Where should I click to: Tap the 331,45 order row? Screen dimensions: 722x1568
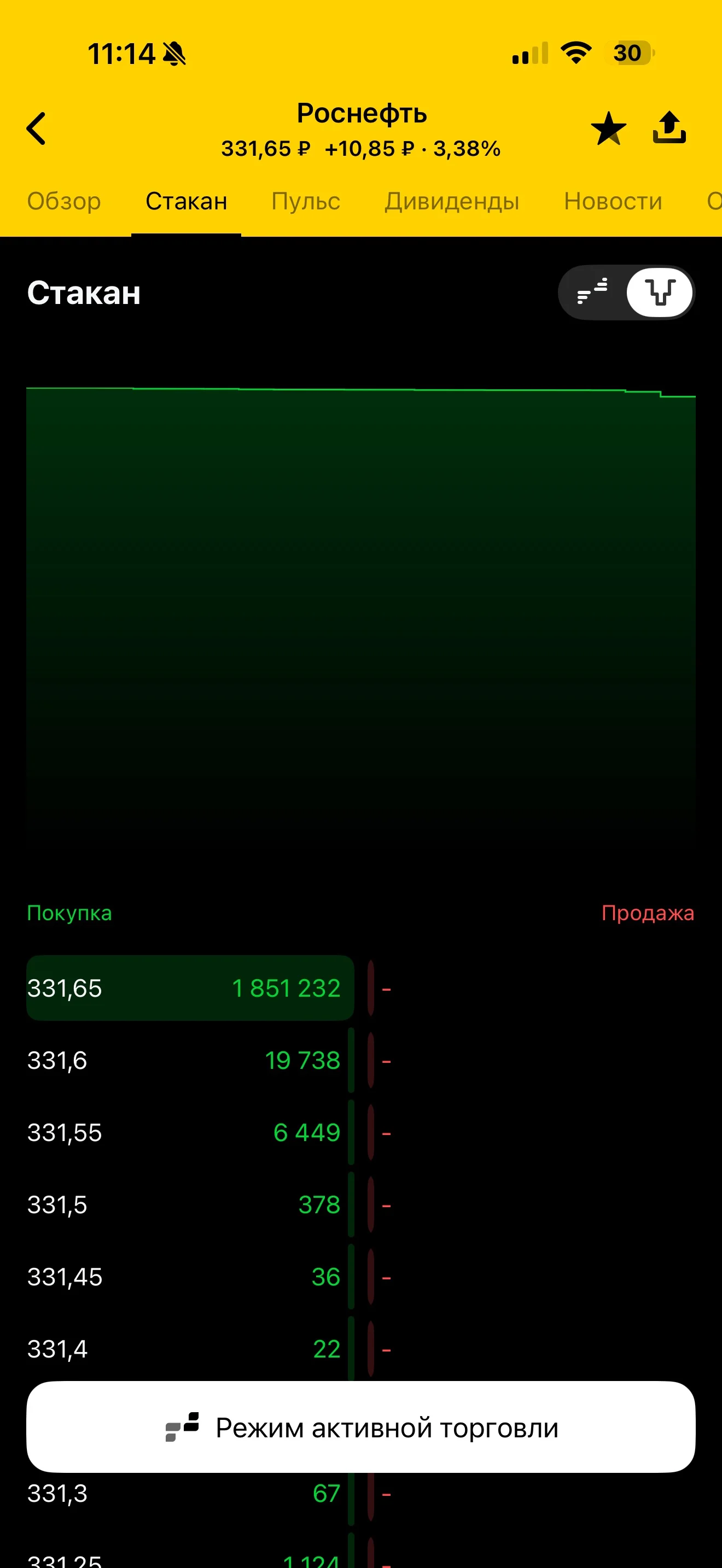pyautogui.click(x=190, y=1277)
